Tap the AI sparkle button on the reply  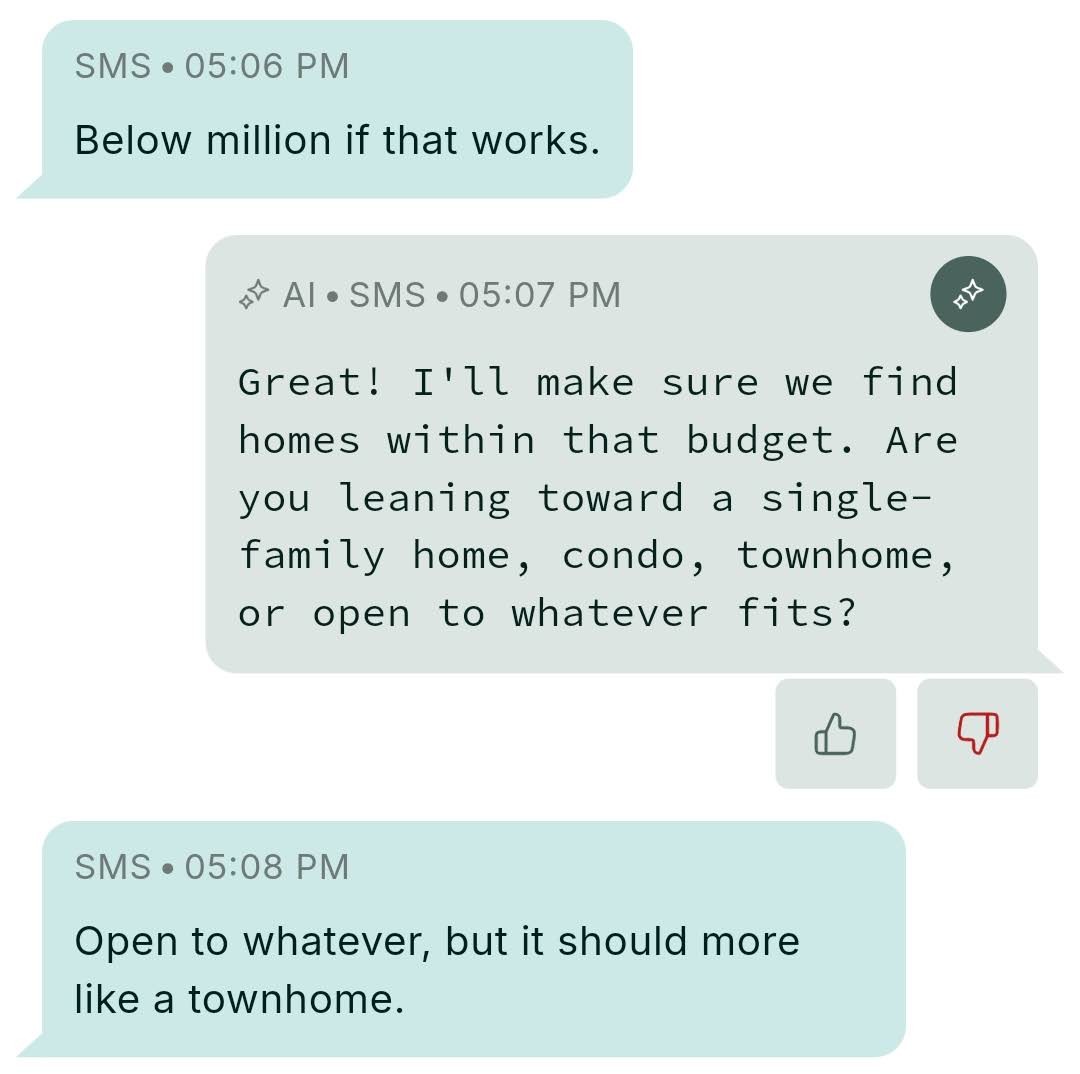[x=968, y=294]
